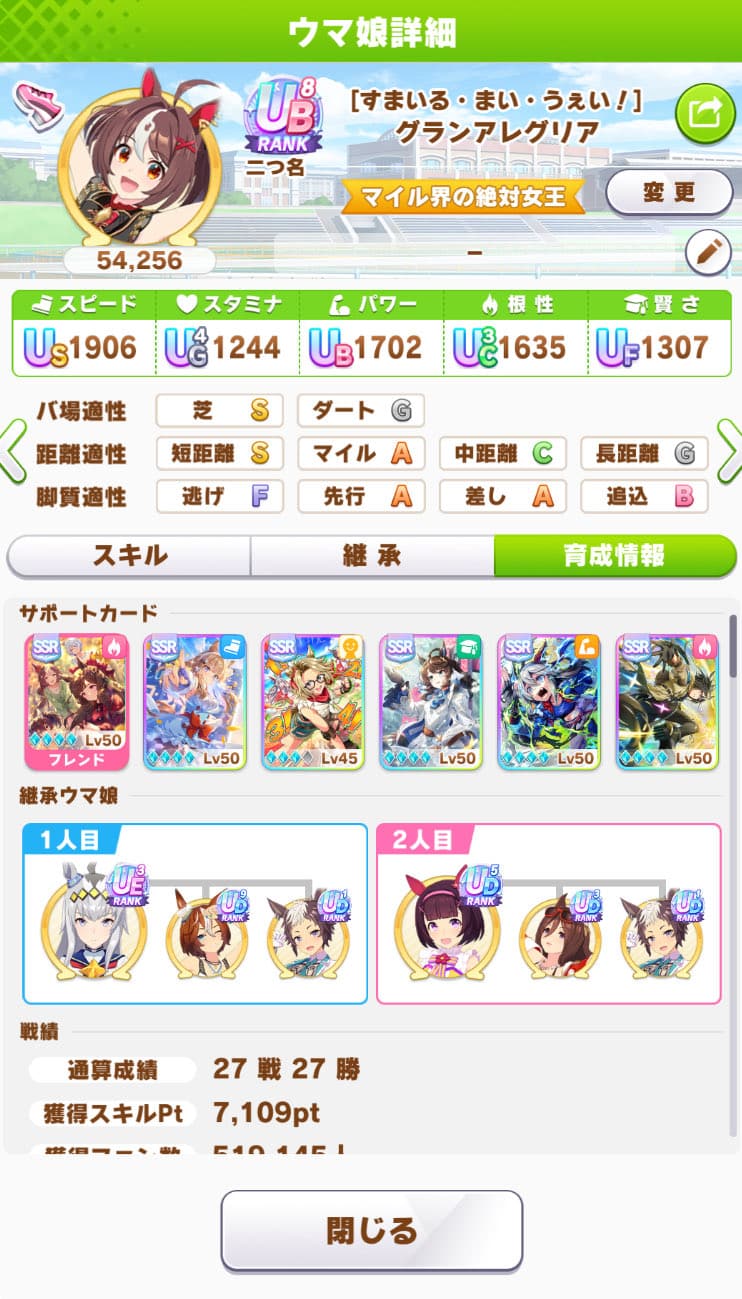The image size is (742, 1299).
Task: Switch to the 継承 tab
Action: [x=372, y=556]
